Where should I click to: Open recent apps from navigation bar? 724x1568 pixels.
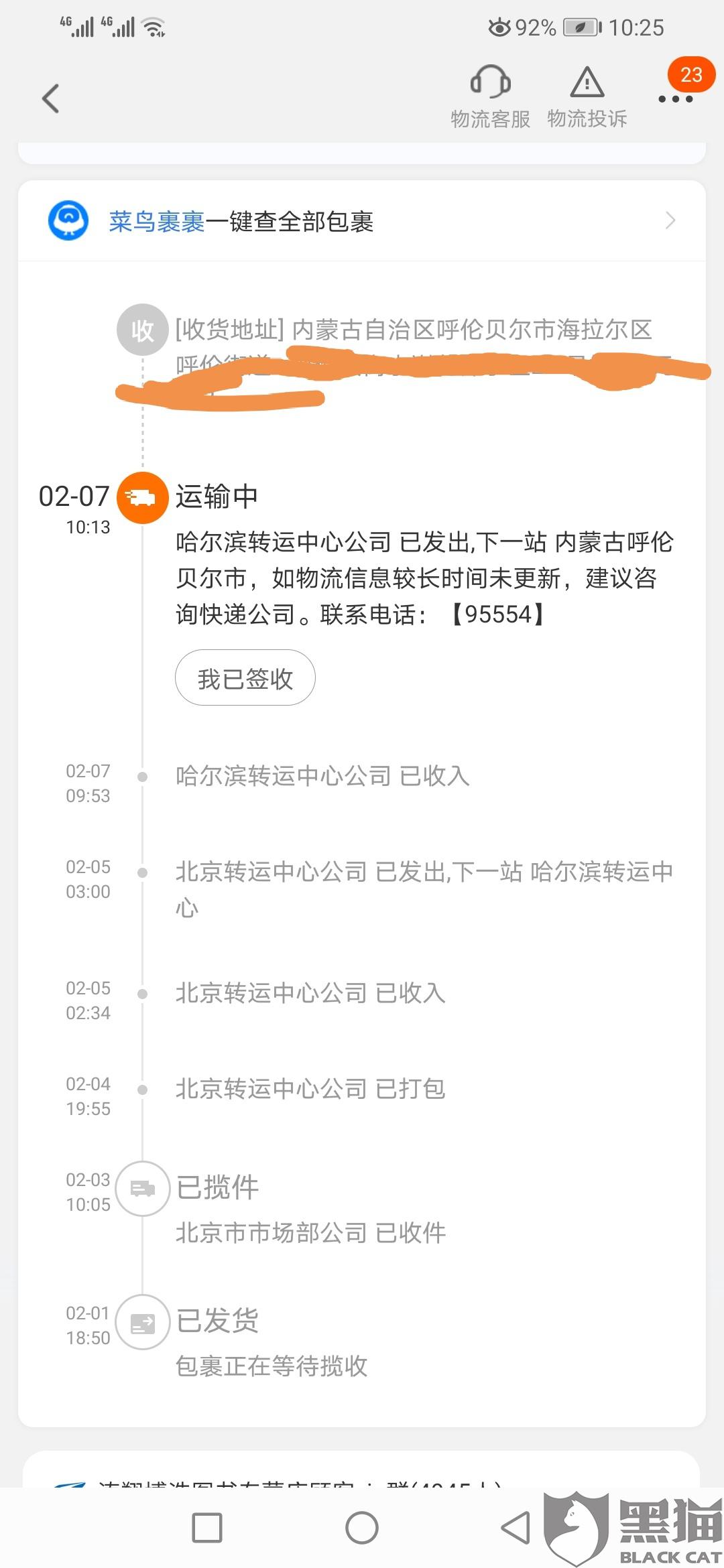point(207,1528)
